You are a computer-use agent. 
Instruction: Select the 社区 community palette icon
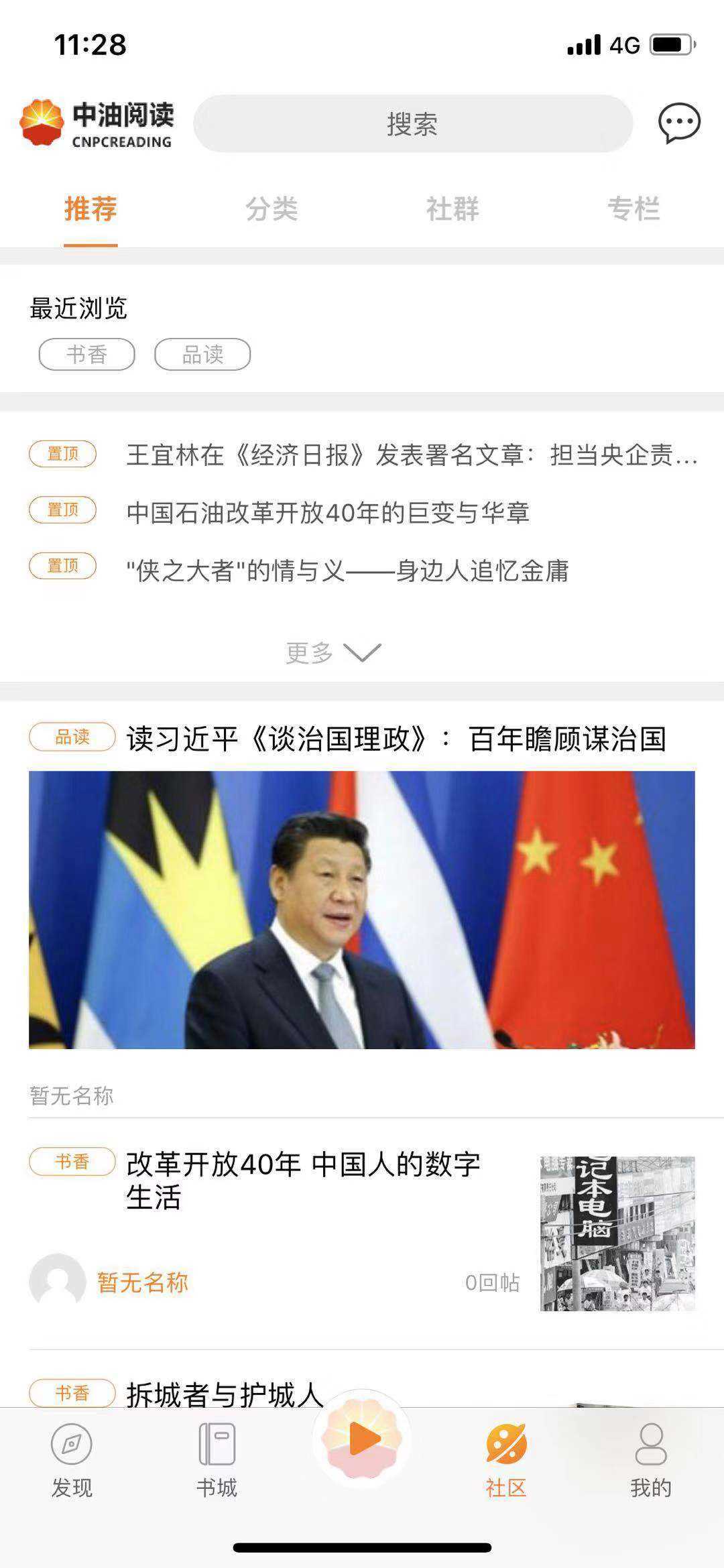[x=506, y=1441]
